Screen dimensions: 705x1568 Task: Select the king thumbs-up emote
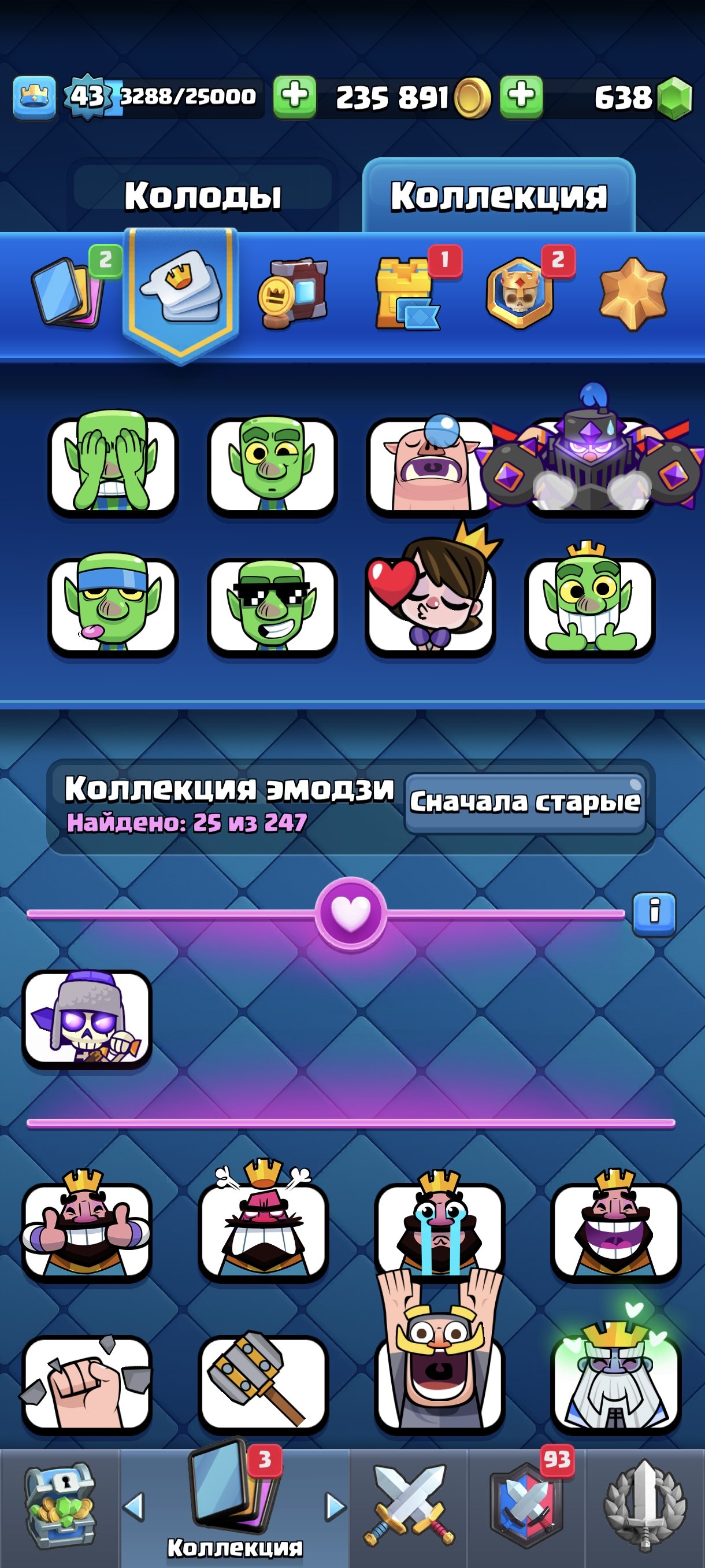click(86, 1225)
